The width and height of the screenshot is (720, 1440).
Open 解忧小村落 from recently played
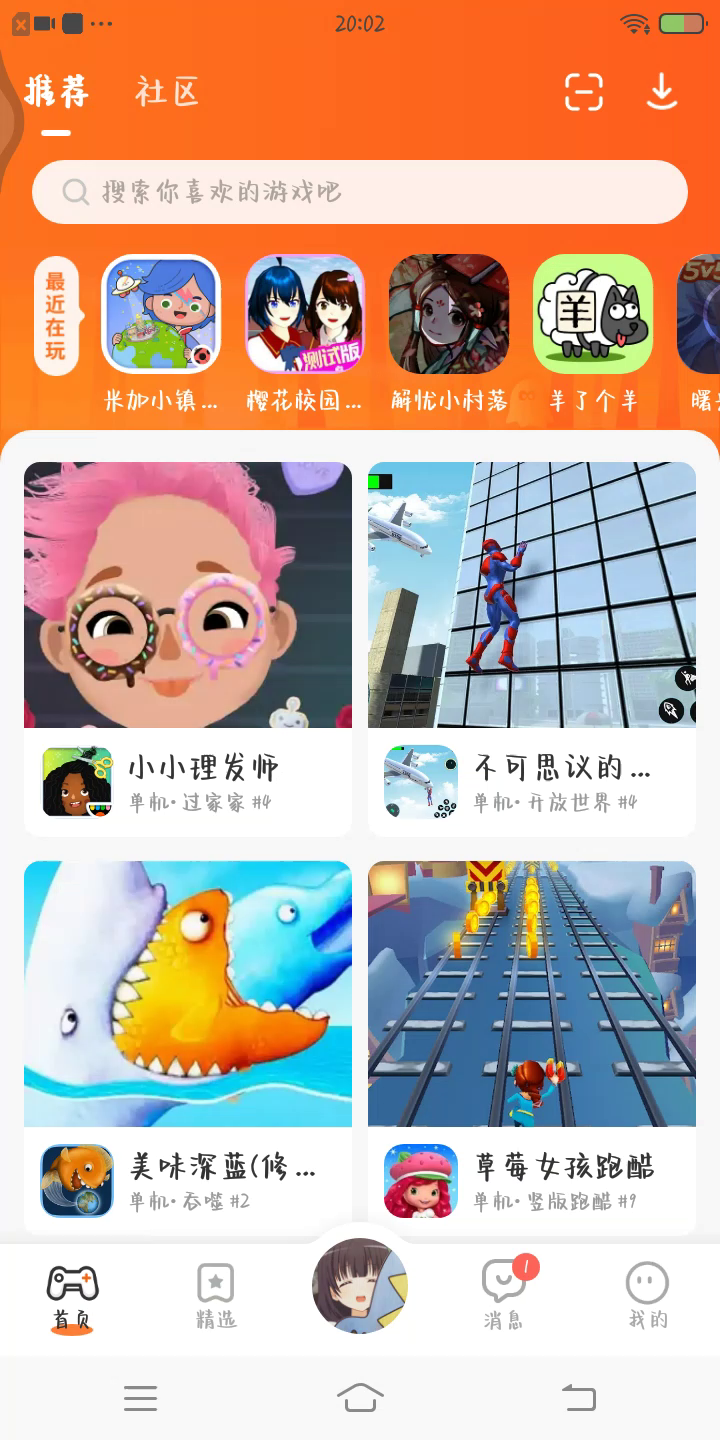point(449,314)
